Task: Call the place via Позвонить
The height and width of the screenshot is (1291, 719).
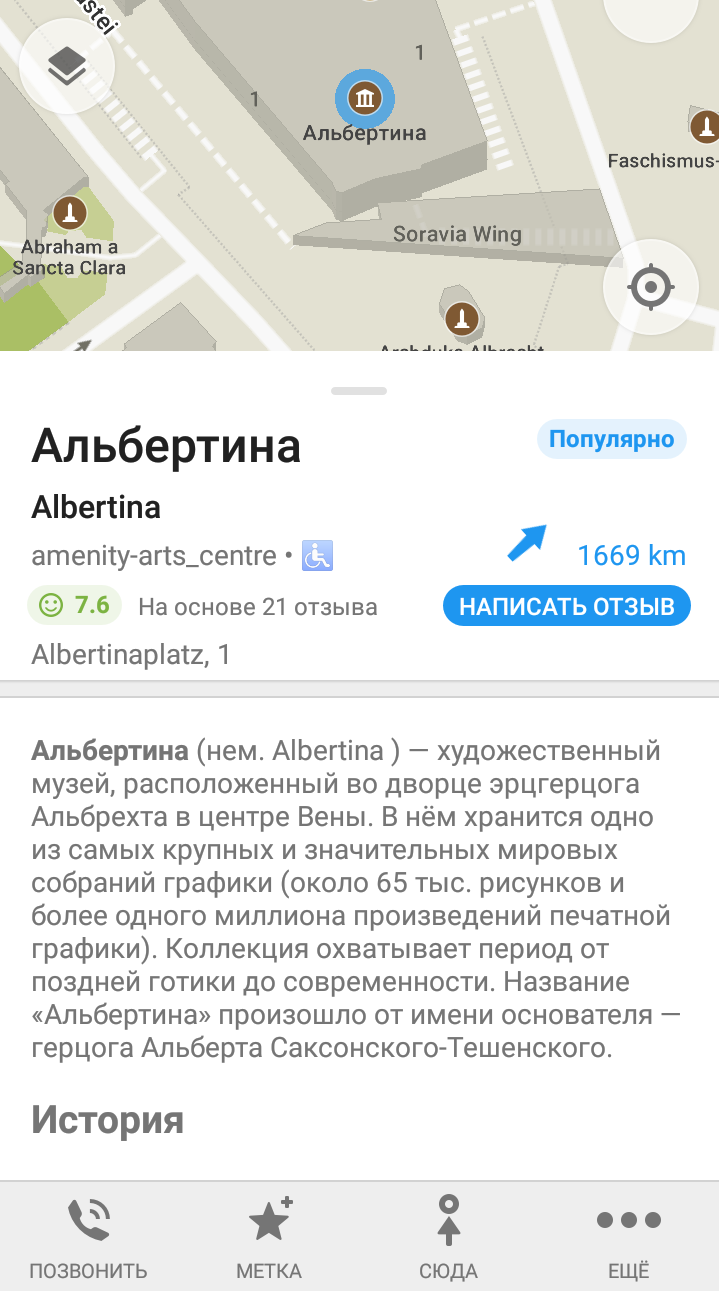Action: pyautogui.click(x=89, y=1238)
